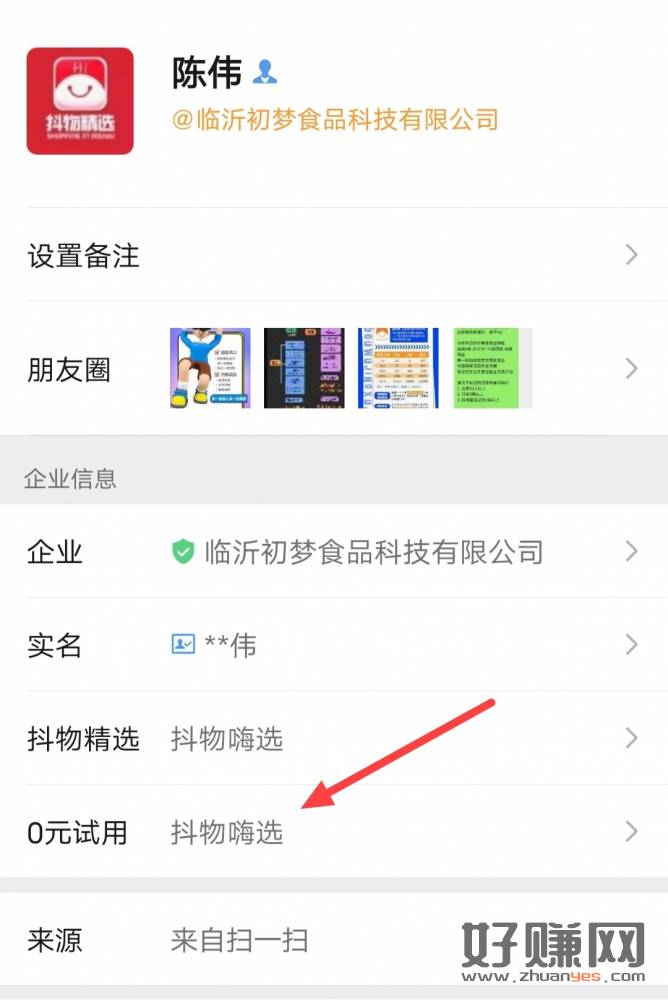Open the 实名 verification row
Viewport: 668px width, 1000px height.
333,645
